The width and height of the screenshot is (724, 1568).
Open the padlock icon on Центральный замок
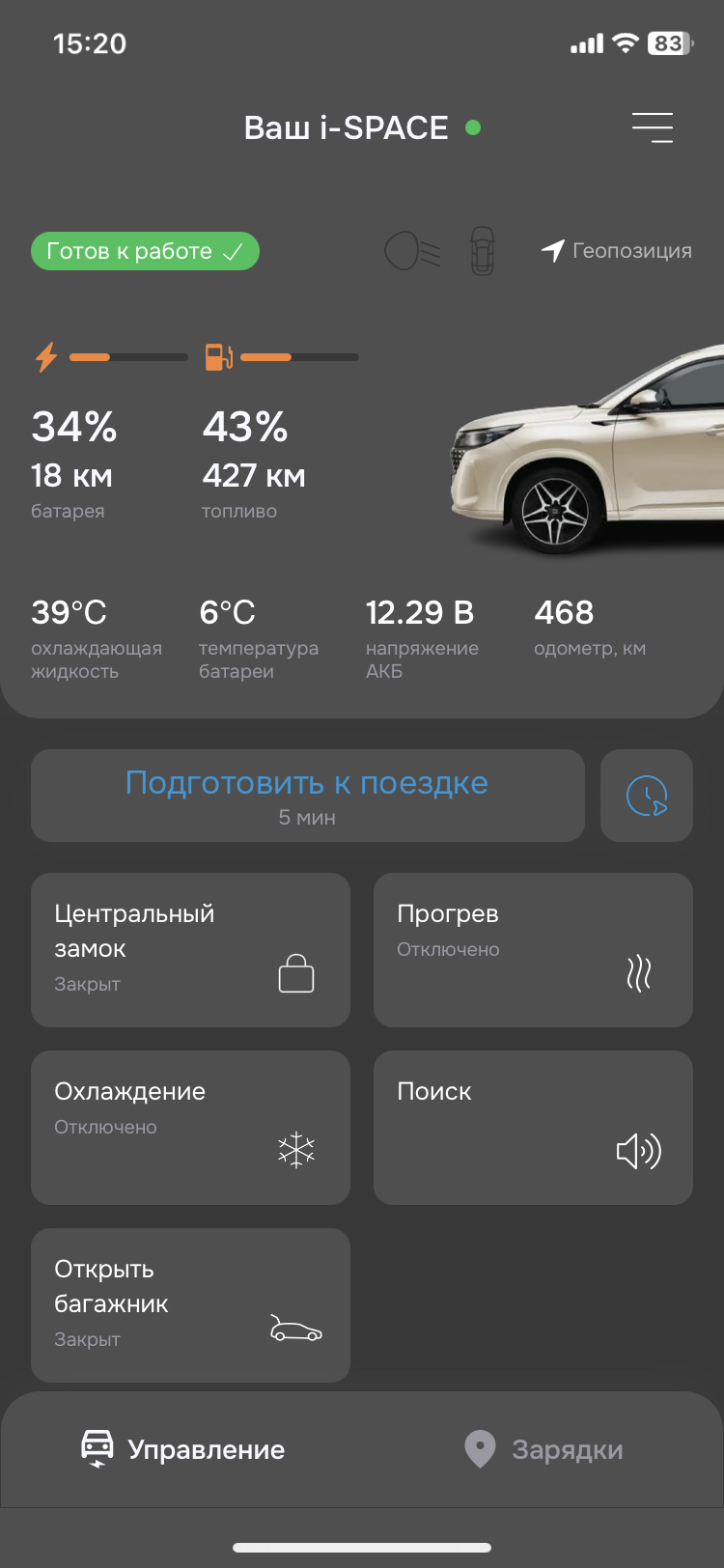coord(296,975)
